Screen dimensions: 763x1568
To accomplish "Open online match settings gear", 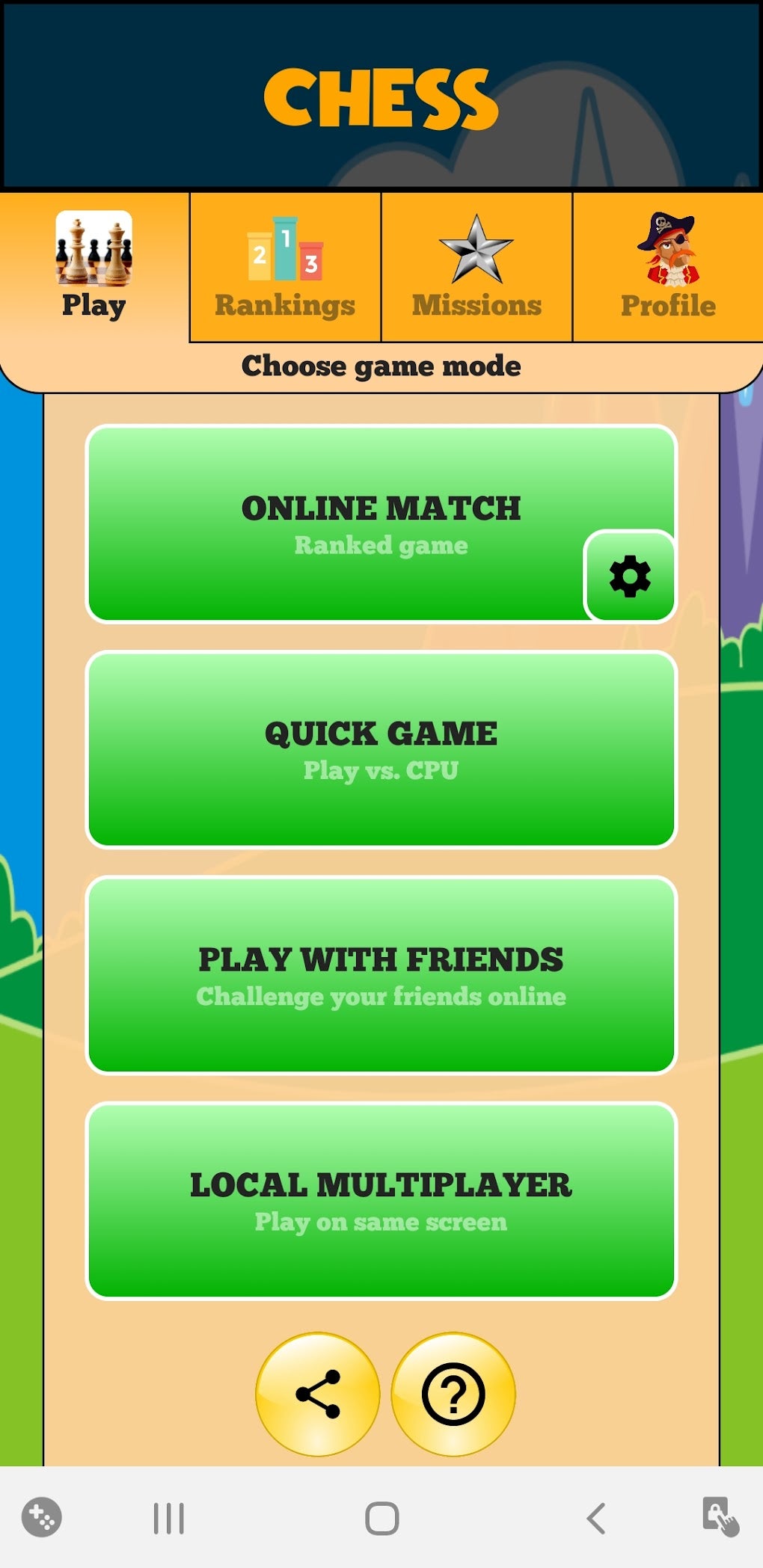I will (630, 576).
